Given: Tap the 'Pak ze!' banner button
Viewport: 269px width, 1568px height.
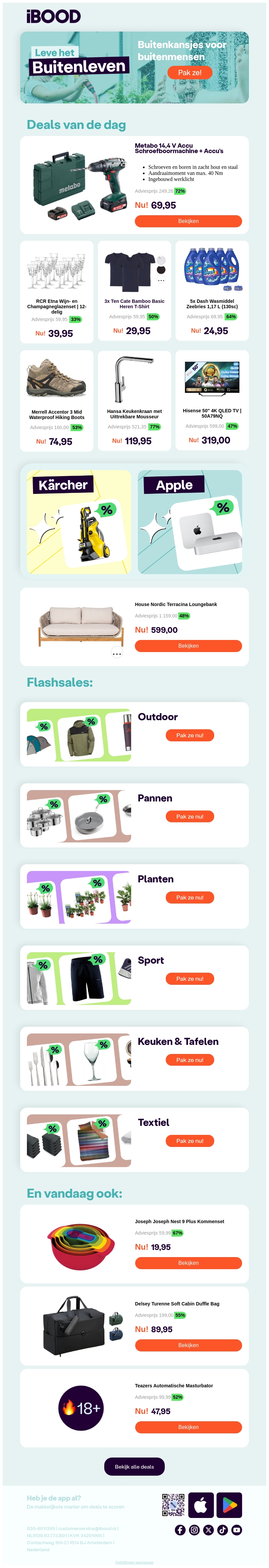Looking at the screenshot, I should tap(189, 73).
